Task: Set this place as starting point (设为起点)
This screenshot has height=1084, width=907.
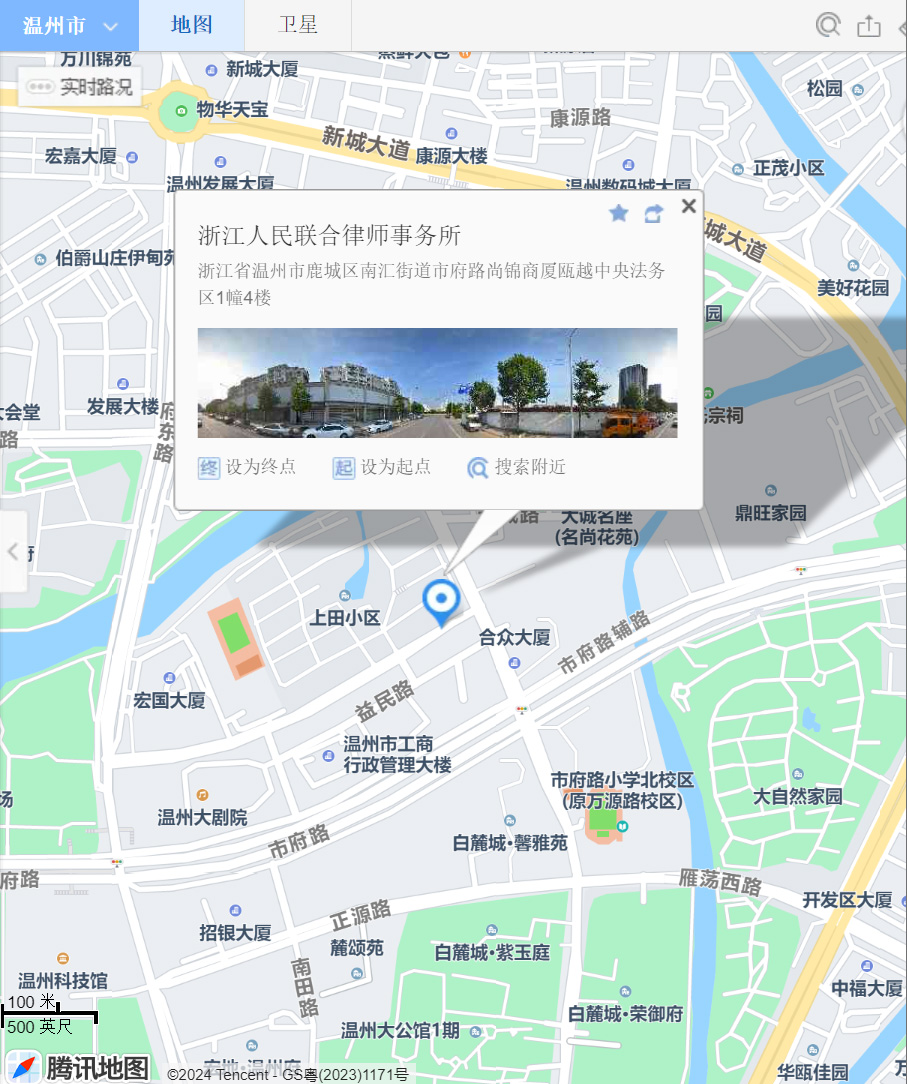Action: click(382, 467)
